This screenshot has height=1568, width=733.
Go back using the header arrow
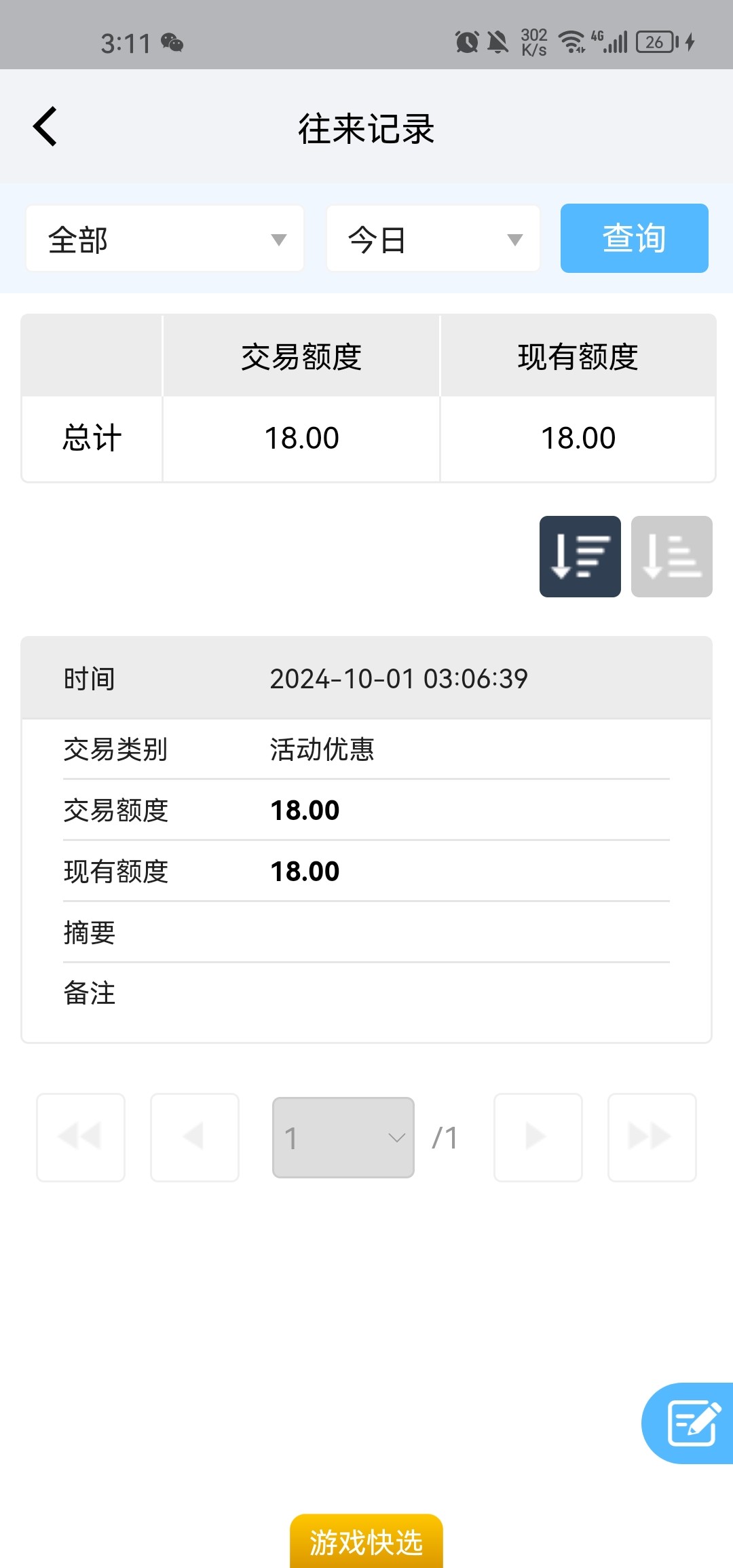tap(45, 127)
